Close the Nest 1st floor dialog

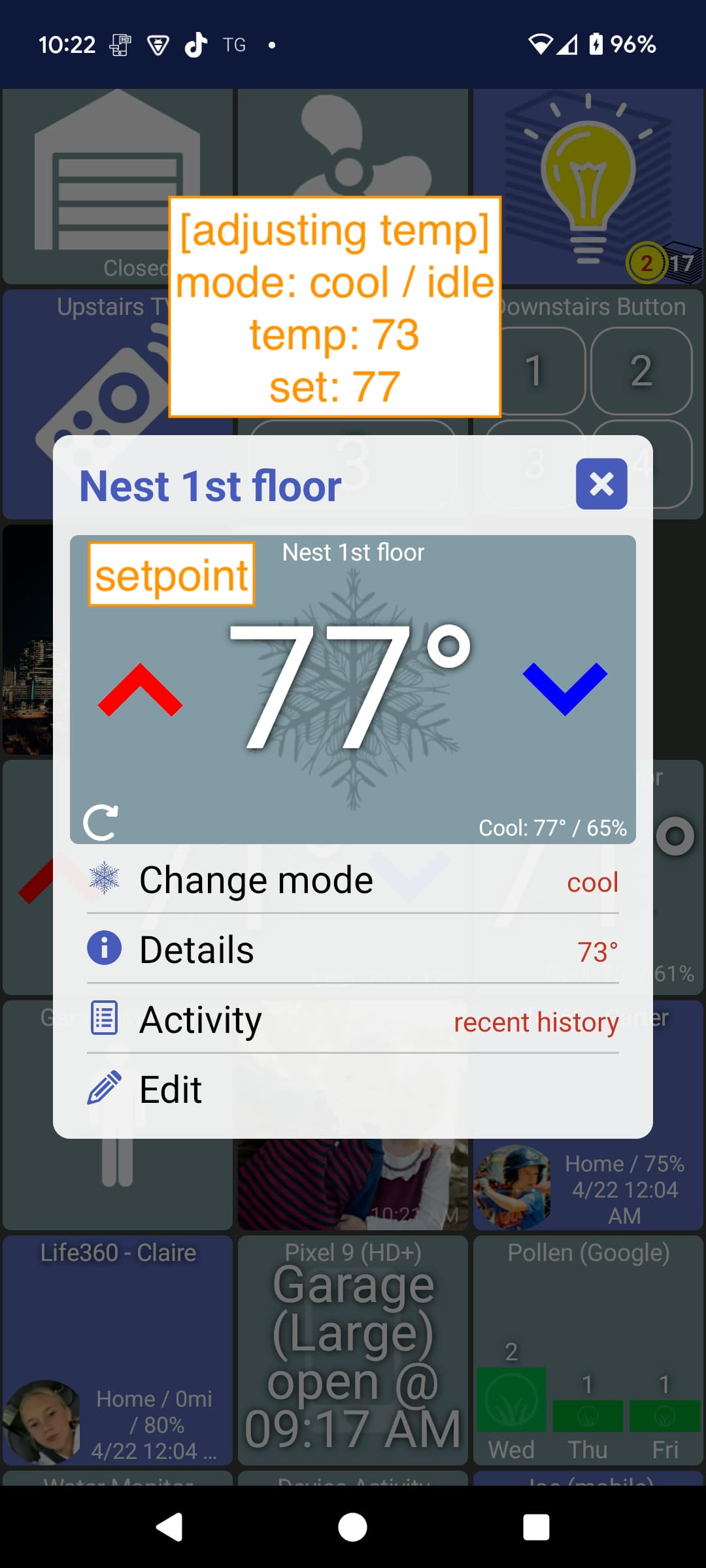(601, 484)
